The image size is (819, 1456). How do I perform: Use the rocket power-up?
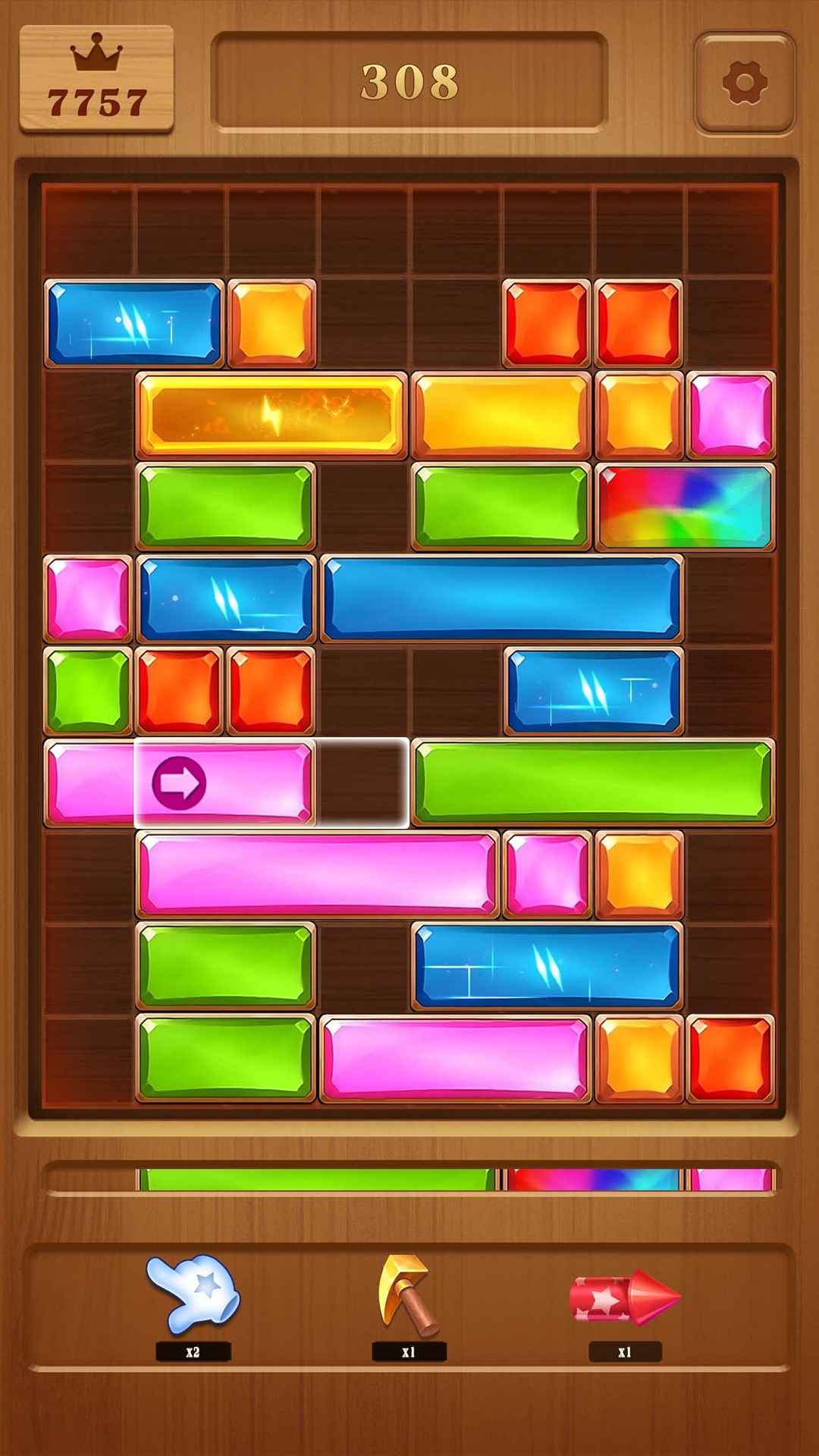(624, 1297)
